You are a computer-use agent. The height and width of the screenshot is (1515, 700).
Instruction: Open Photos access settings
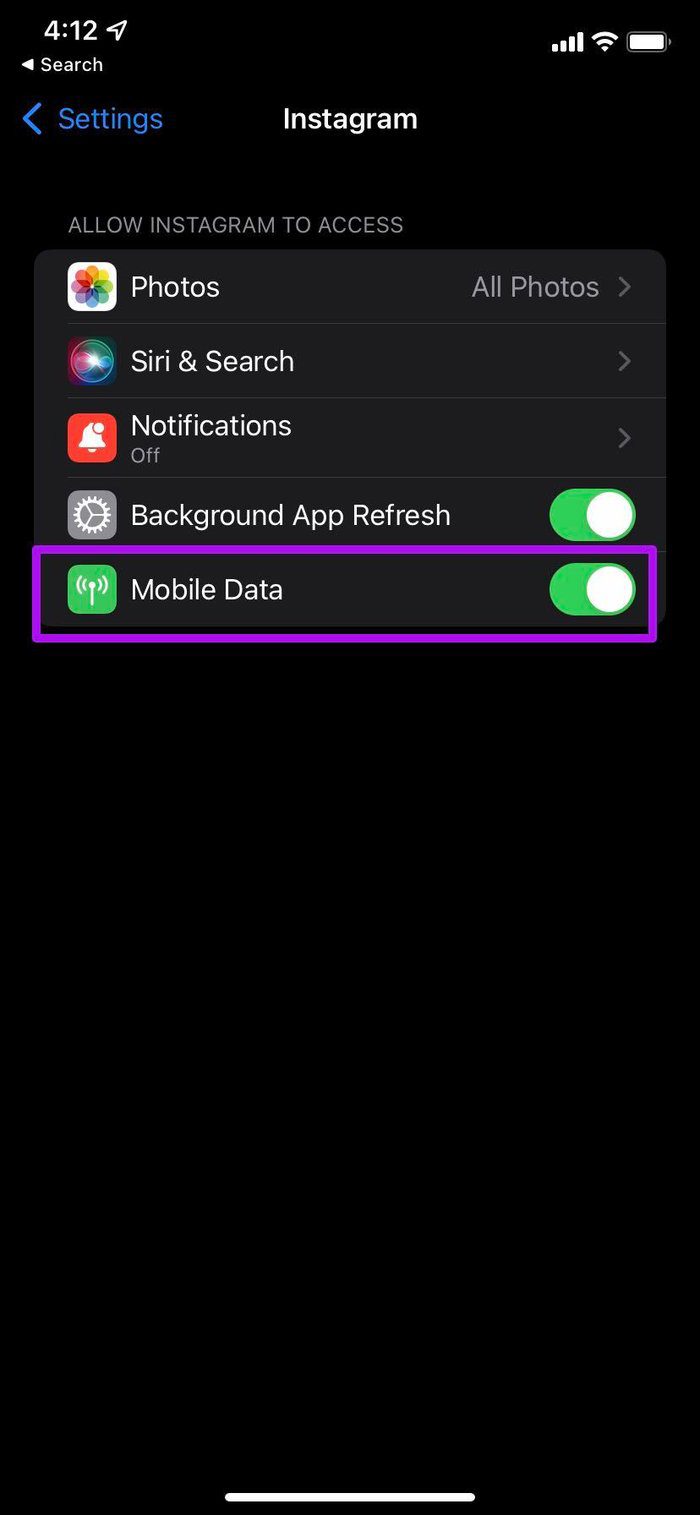pyautogui.click(x=350, y=287)
